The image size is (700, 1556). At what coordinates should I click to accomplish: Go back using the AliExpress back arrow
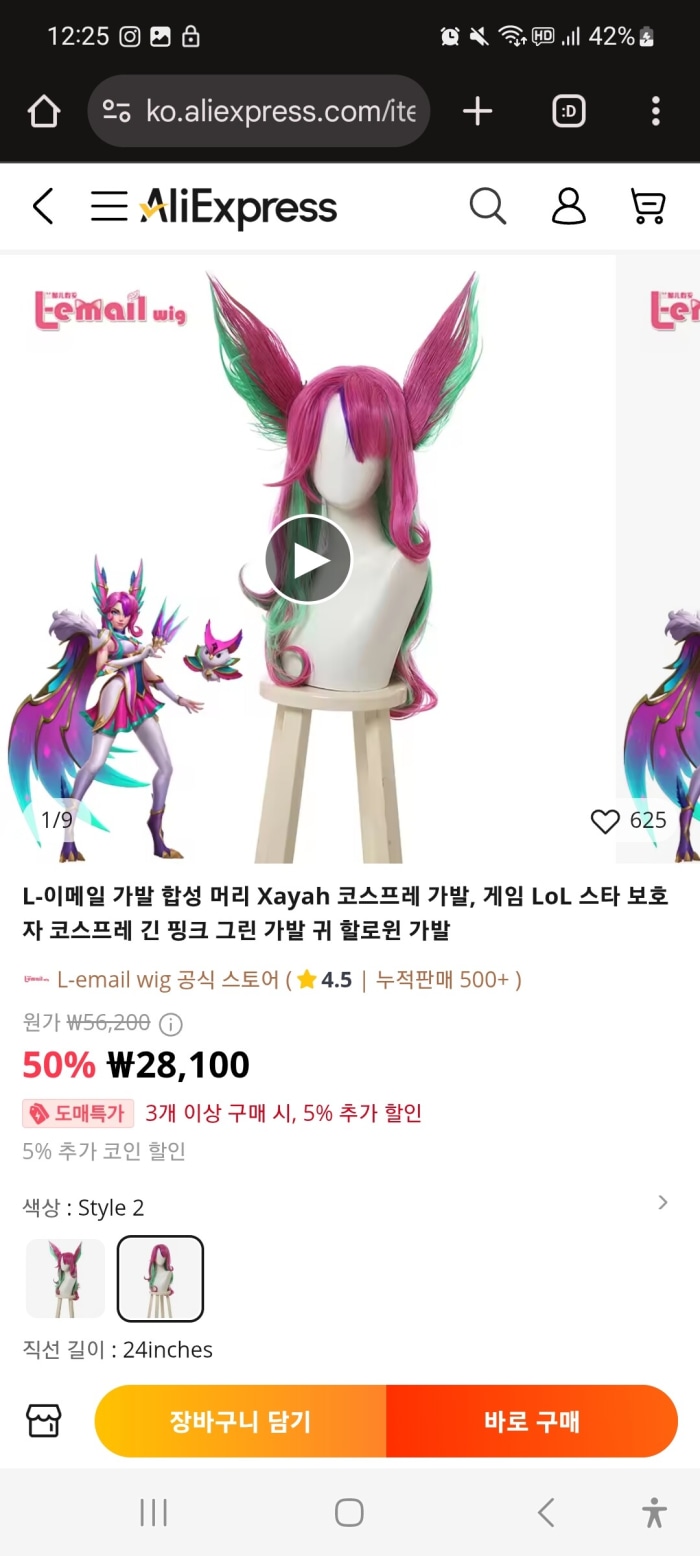(42, 207)
